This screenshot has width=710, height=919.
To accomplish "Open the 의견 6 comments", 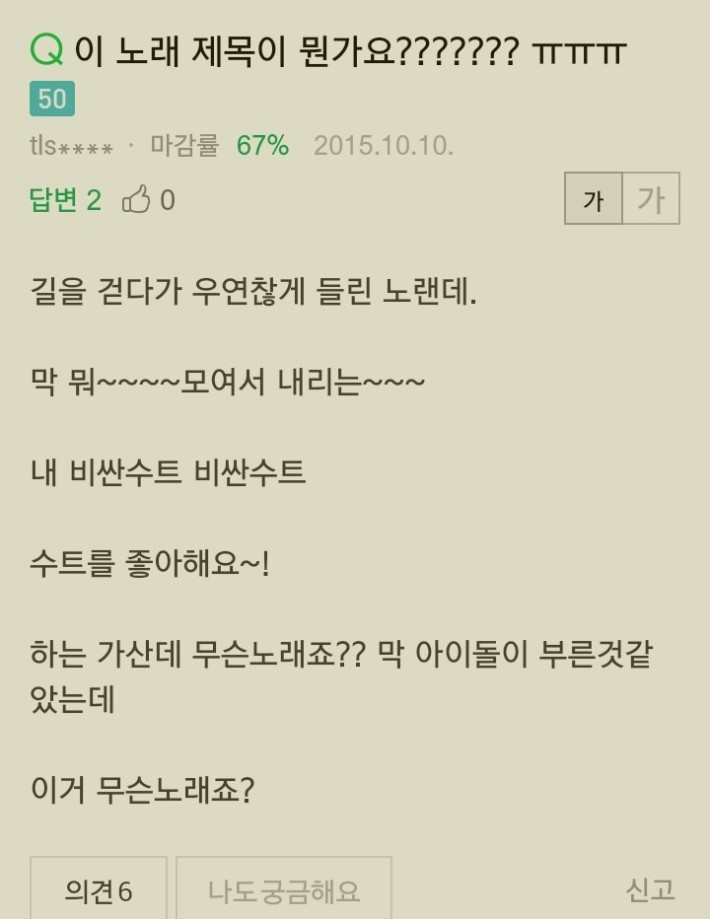I will [x=99, y=889].
